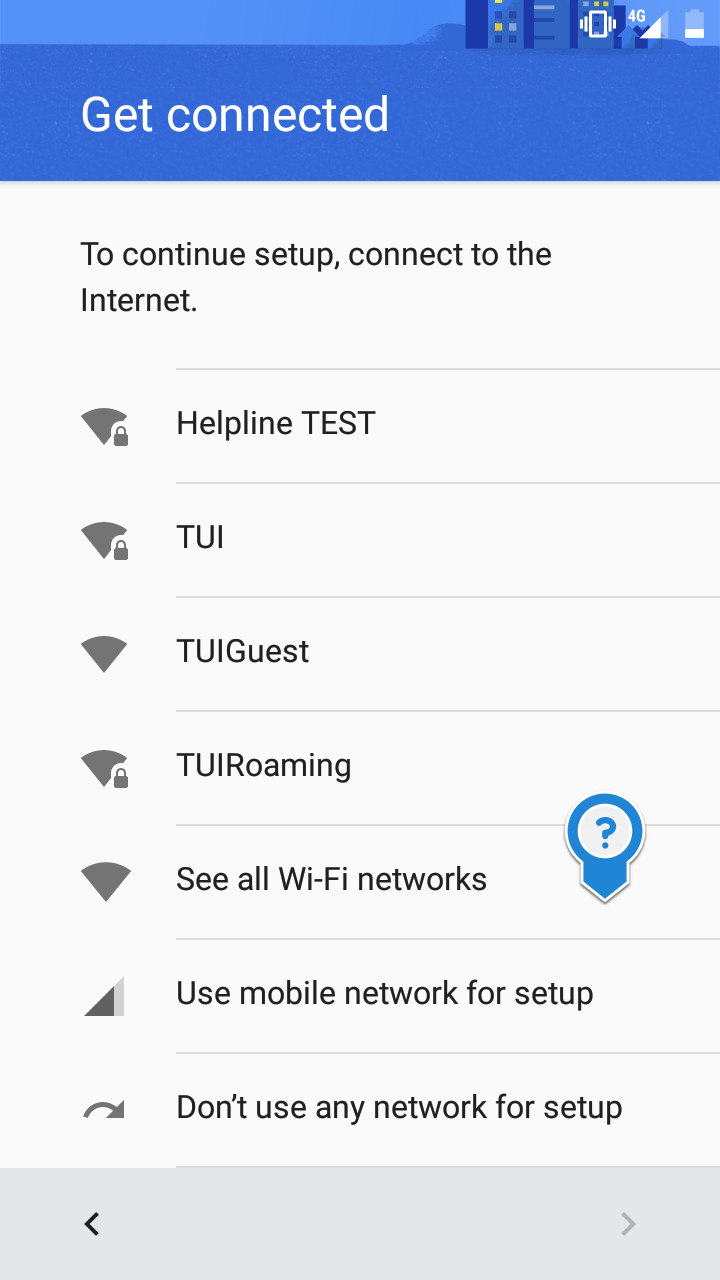Screen dimensions: 720x1280
Task: Select the TUI Wi-Fi network
Action: (360, 540)
